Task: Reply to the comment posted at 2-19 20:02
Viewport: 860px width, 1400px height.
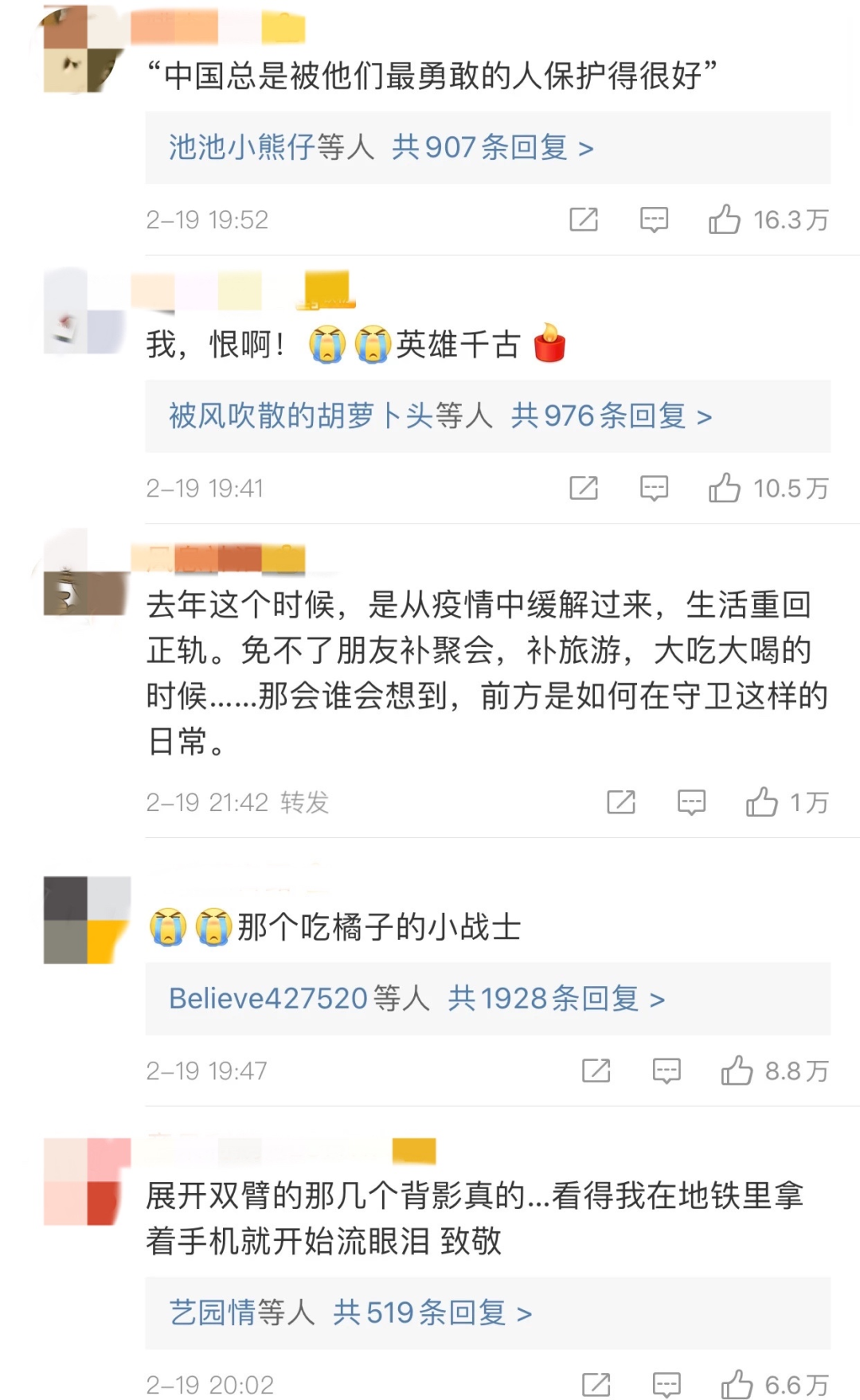Action: 666,1384
